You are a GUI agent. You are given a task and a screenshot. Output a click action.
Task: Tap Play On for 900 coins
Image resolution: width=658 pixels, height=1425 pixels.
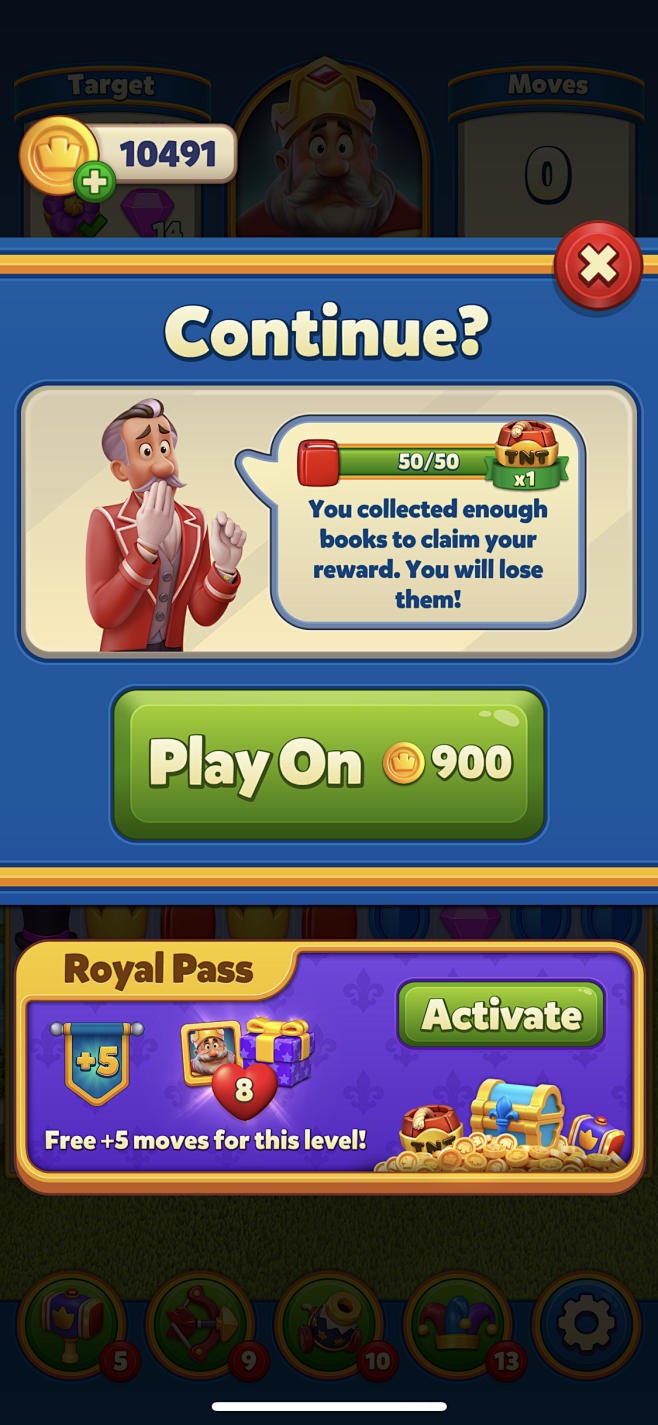tap(329, 764)
